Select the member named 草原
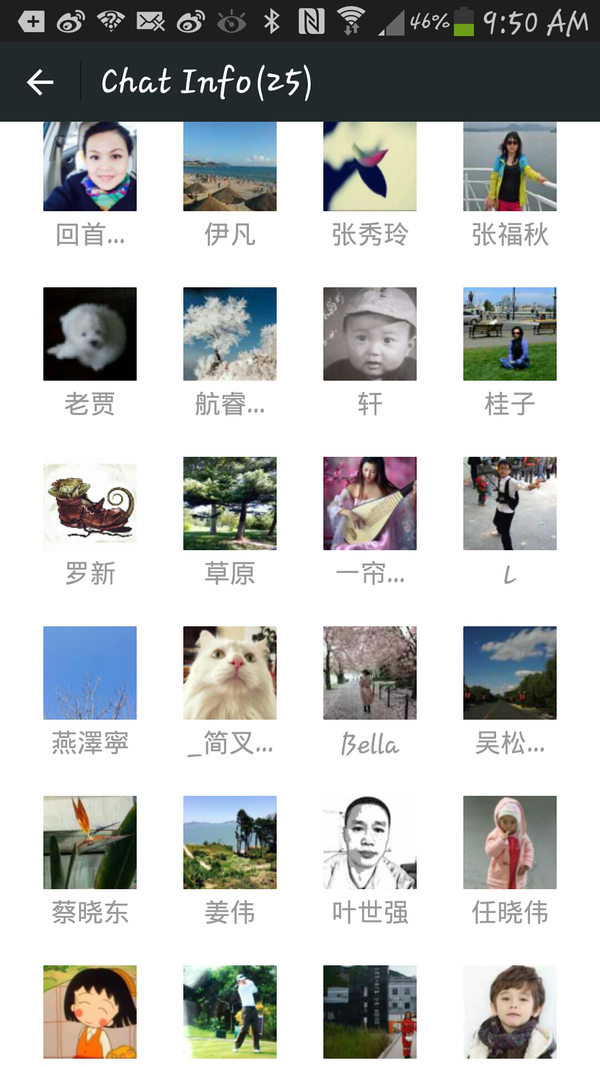The height and width of the screenshot is (1067, 600). click(x=230, y=503)
